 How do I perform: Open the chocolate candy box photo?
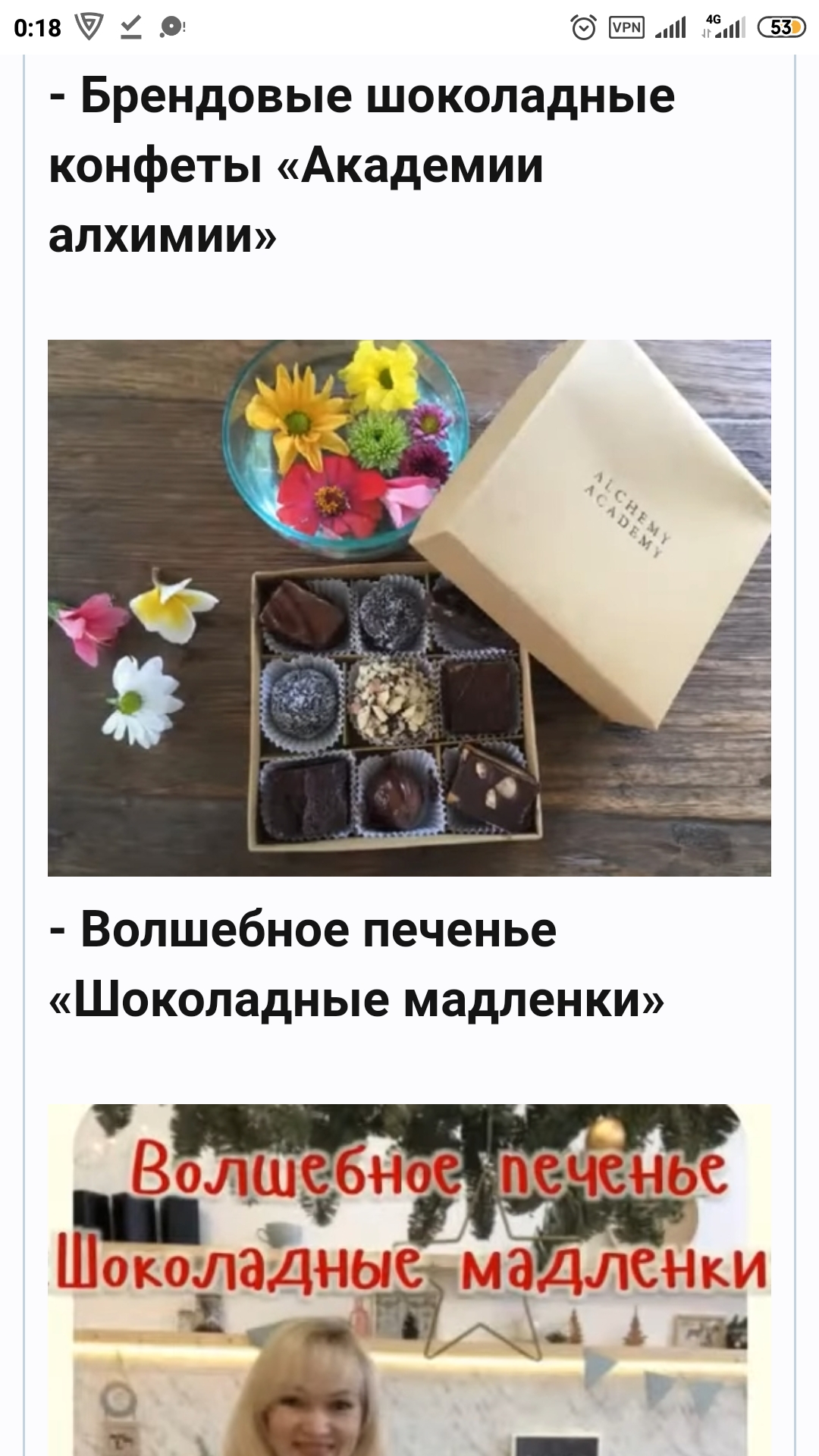tap(409, 607)
